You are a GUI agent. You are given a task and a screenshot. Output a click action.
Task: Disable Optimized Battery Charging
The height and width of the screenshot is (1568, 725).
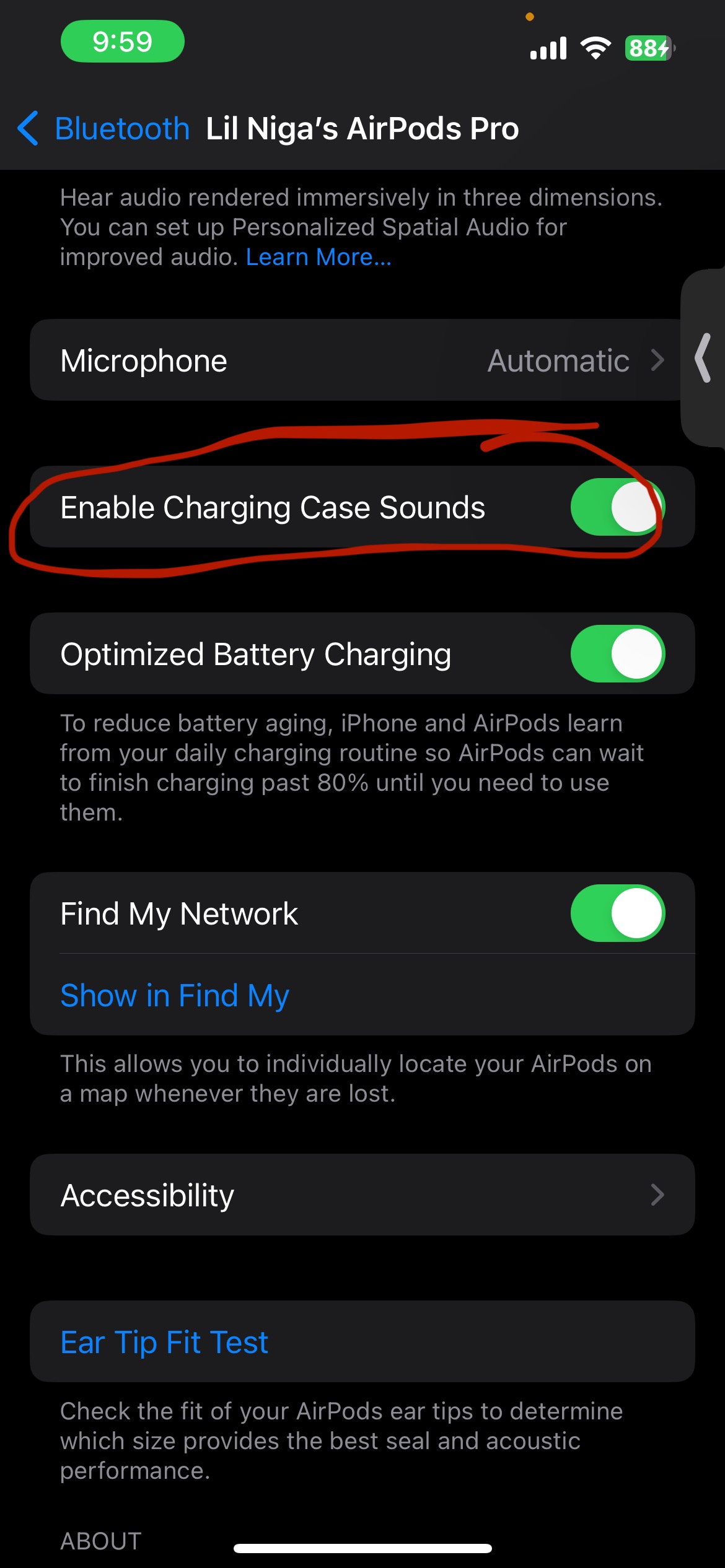[x=617, y=653]
